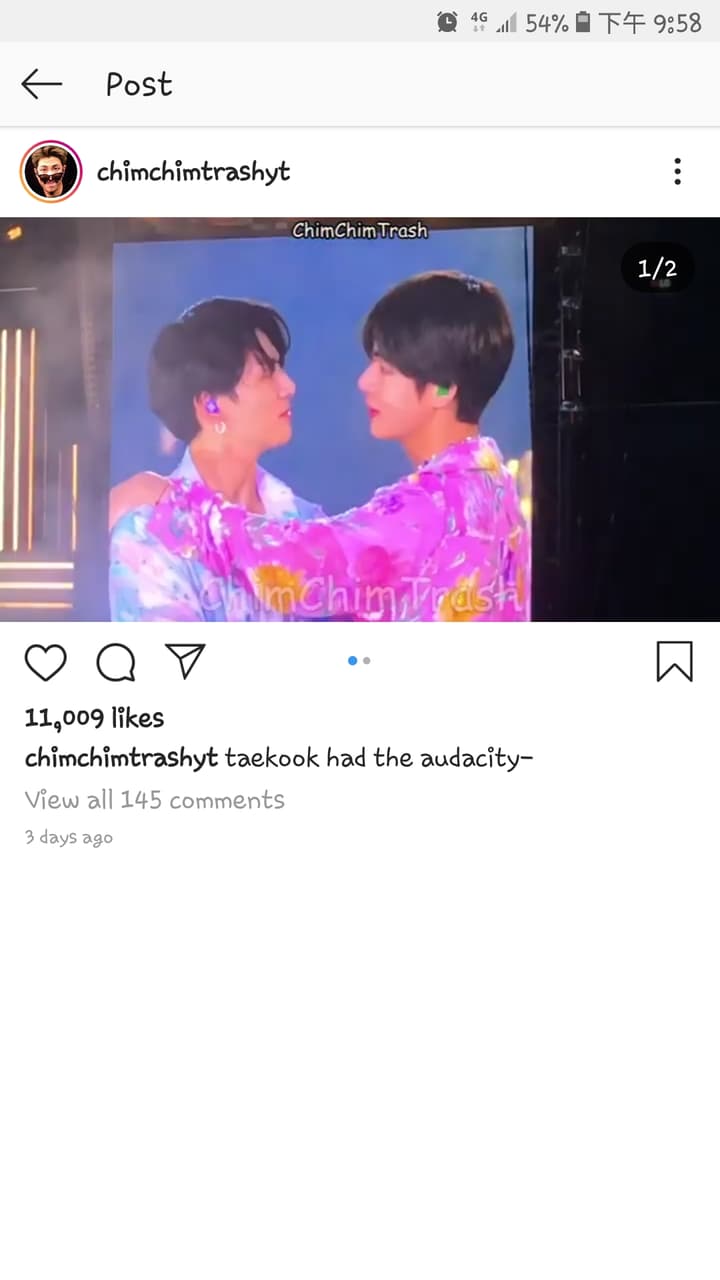Share the post via paper plane icon
720x1280 pixels.
coord(185,661)
